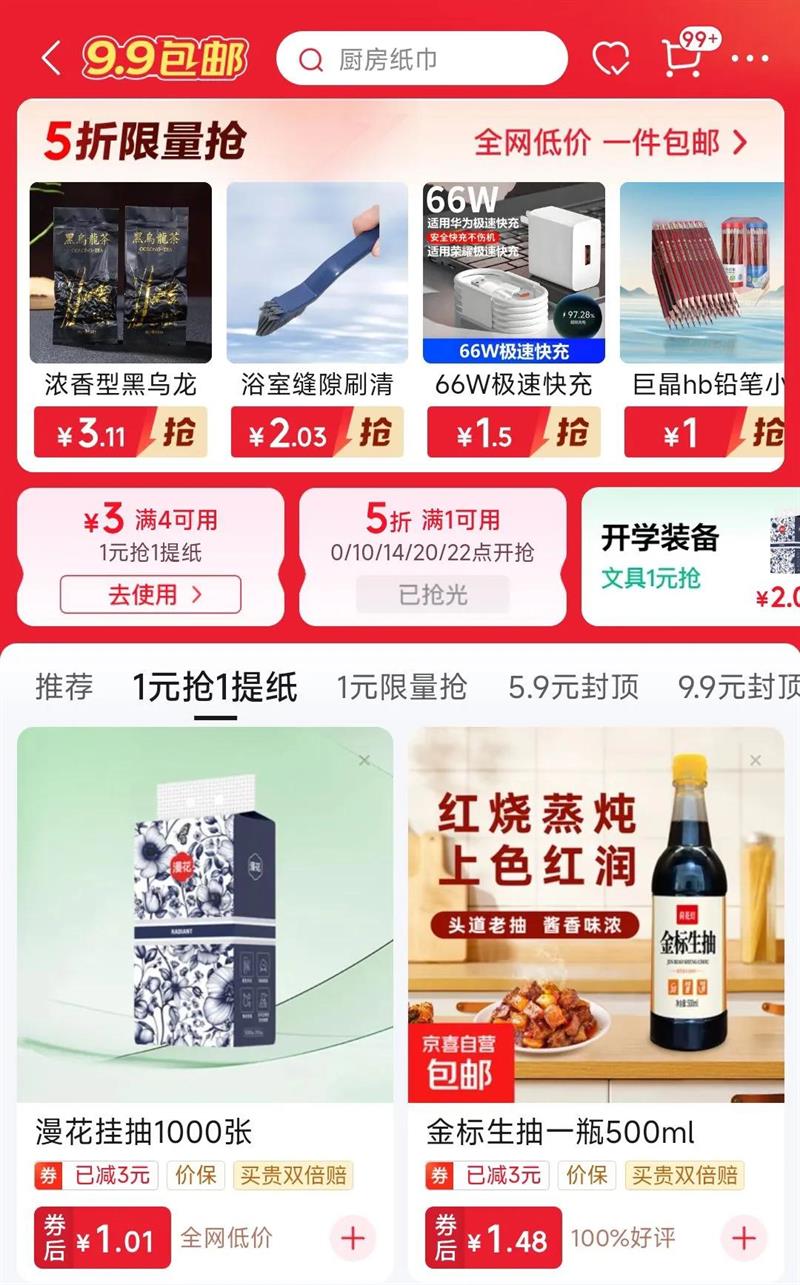
Task: Open the shopping cart
Action: [682, 58]
